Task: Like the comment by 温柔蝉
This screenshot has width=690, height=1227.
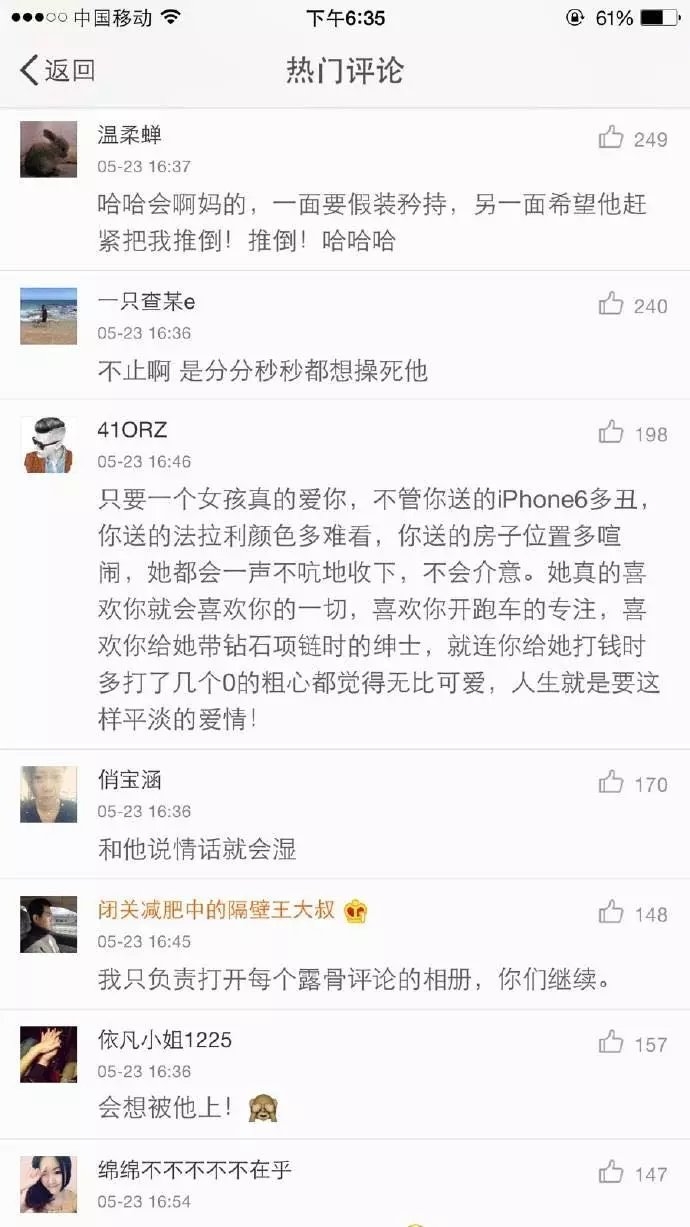Action: click(612, 138)
